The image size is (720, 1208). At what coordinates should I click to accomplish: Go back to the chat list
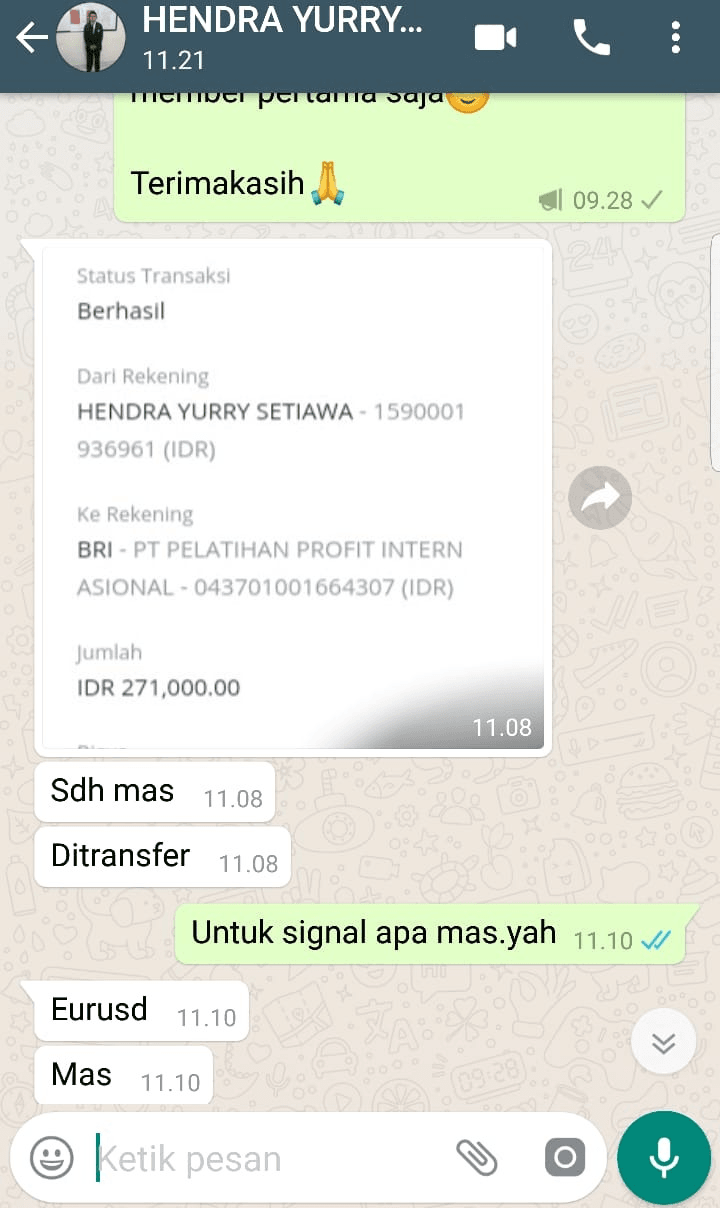click(32, 39)
